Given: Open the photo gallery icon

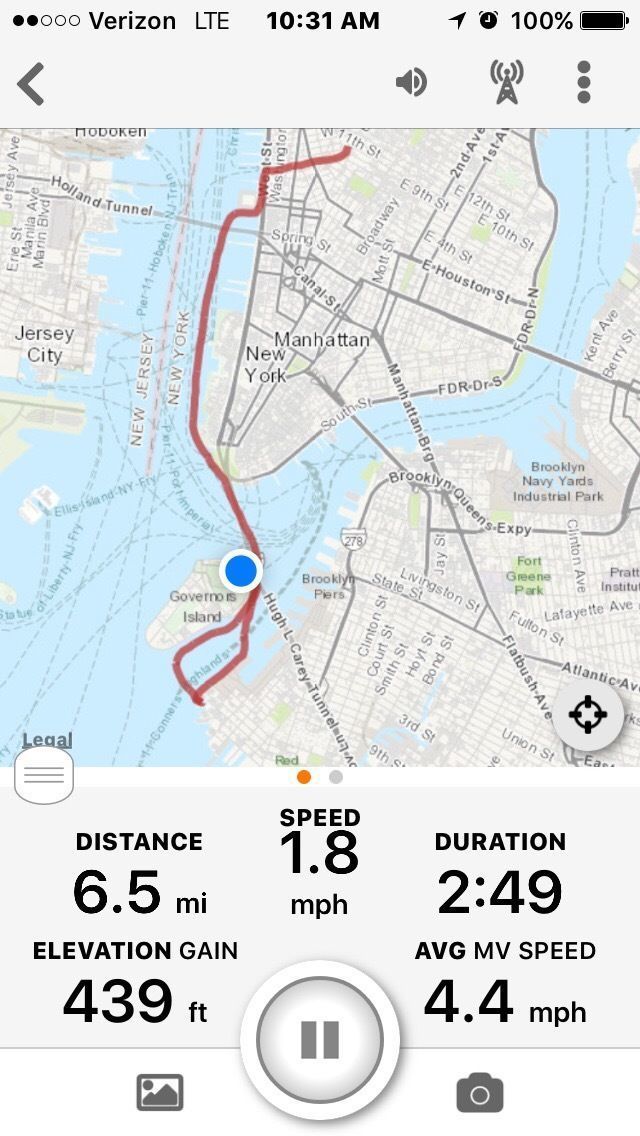Looking at the screenshot, I should pos(160,1093).
